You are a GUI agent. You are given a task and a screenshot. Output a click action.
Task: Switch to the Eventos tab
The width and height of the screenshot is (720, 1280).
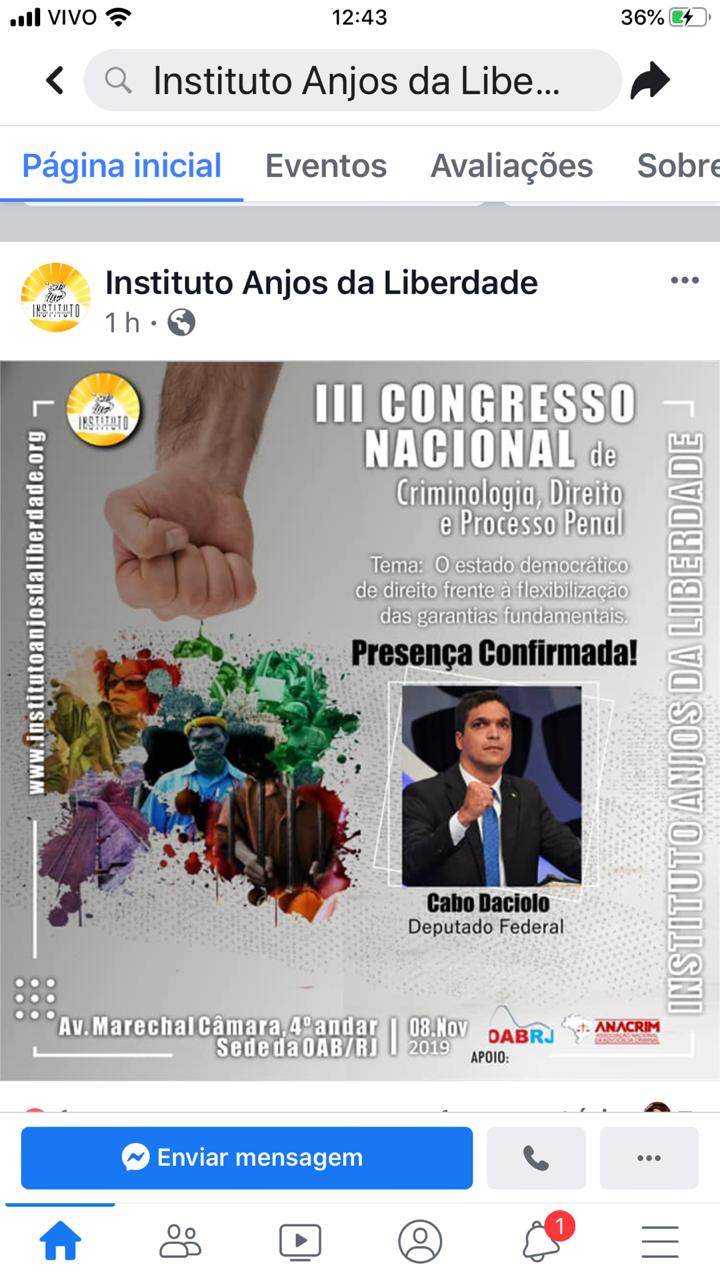[325, 165]
